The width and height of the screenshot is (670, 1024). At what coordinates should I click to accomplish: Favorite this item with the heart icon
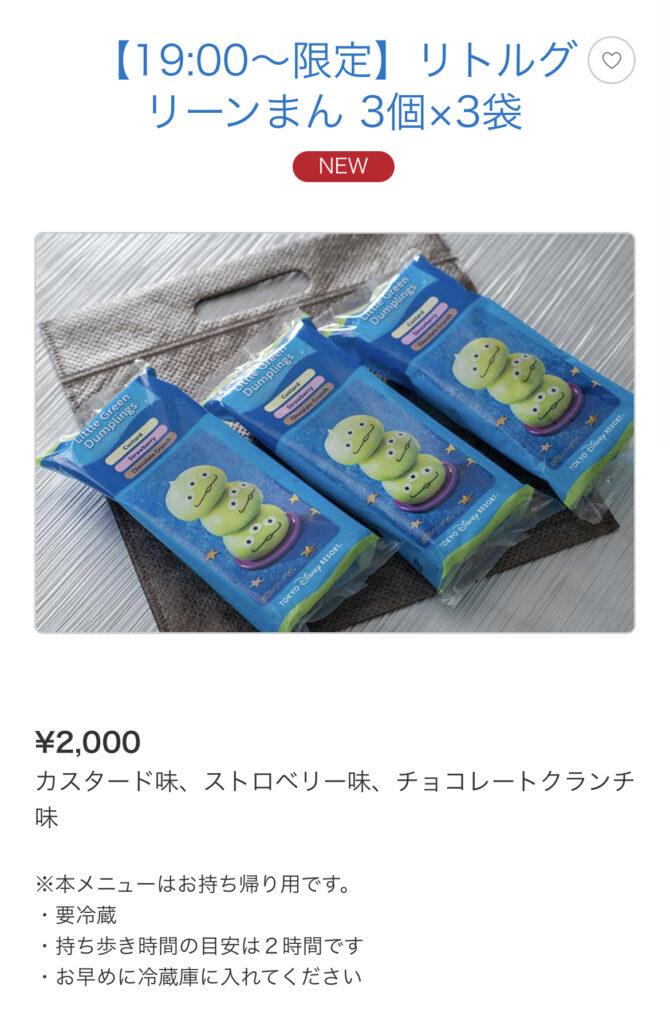coord(612,61)
